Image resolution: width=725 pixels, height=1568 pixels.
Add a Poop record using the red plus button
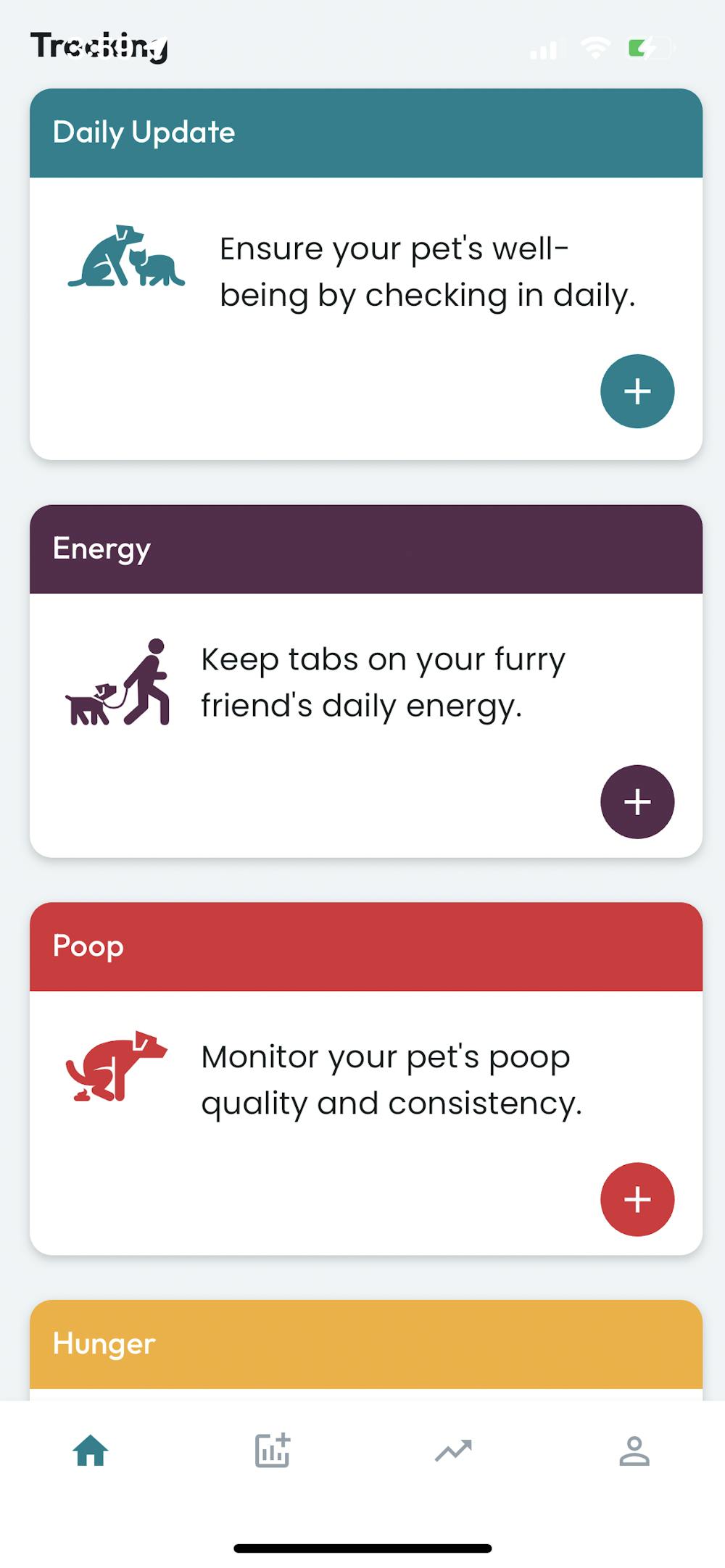pyautogui.click(x=637, y=1198)
